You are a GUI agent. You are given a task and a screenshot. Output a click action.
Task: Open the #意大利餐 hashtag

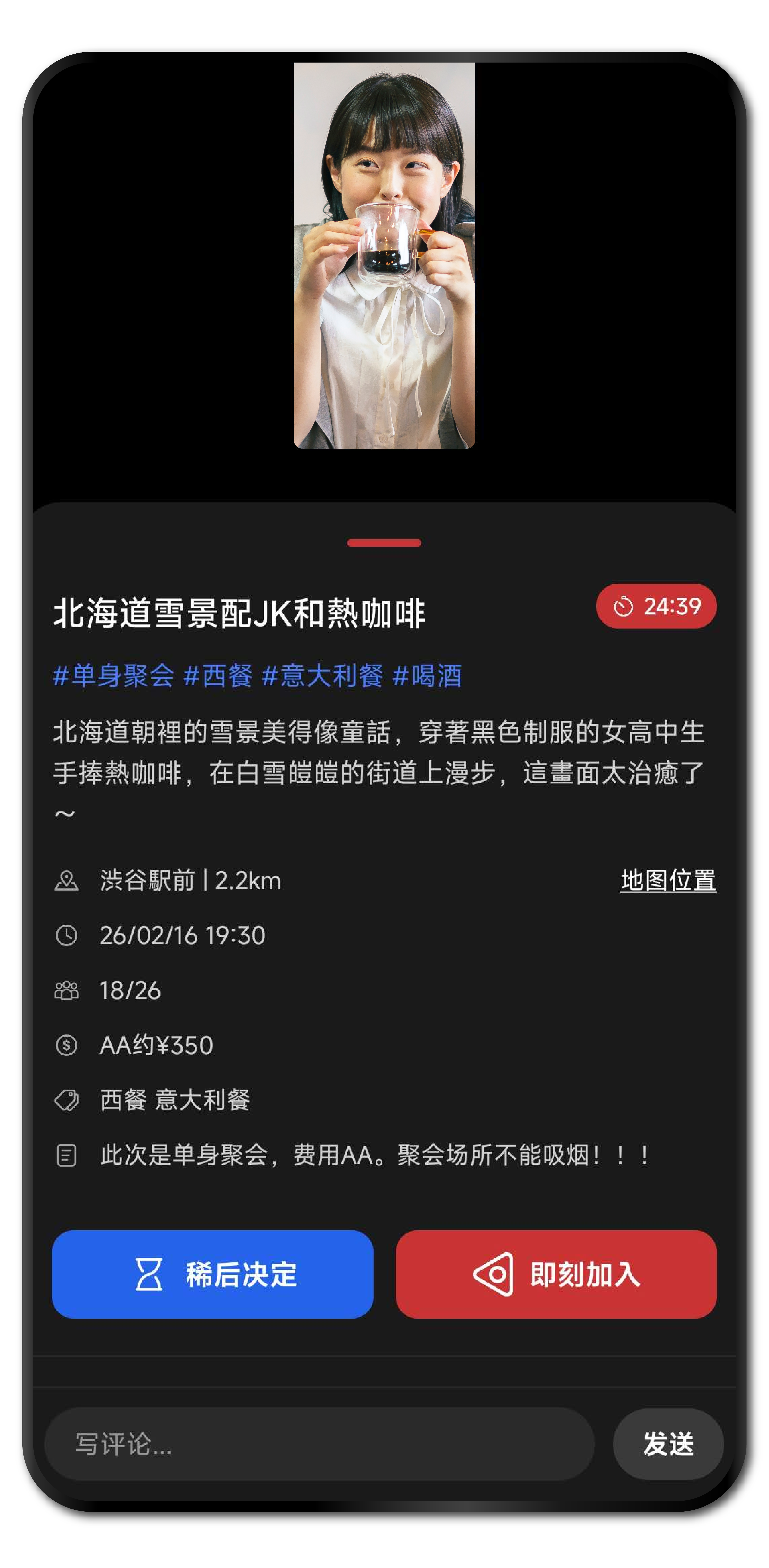322,676
